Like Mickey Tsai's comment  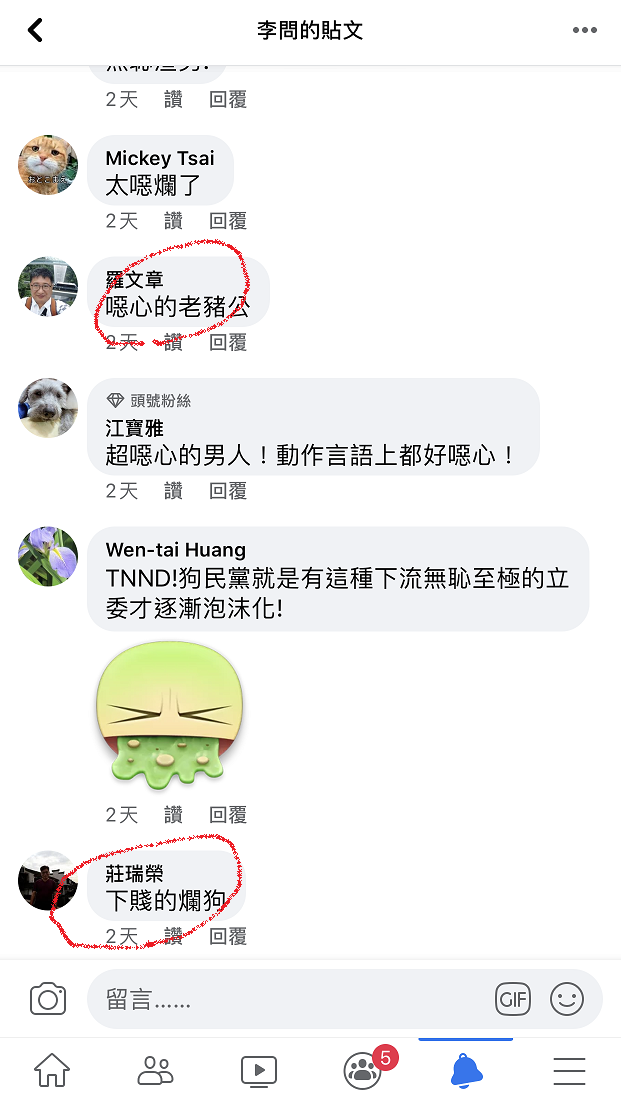174,220
